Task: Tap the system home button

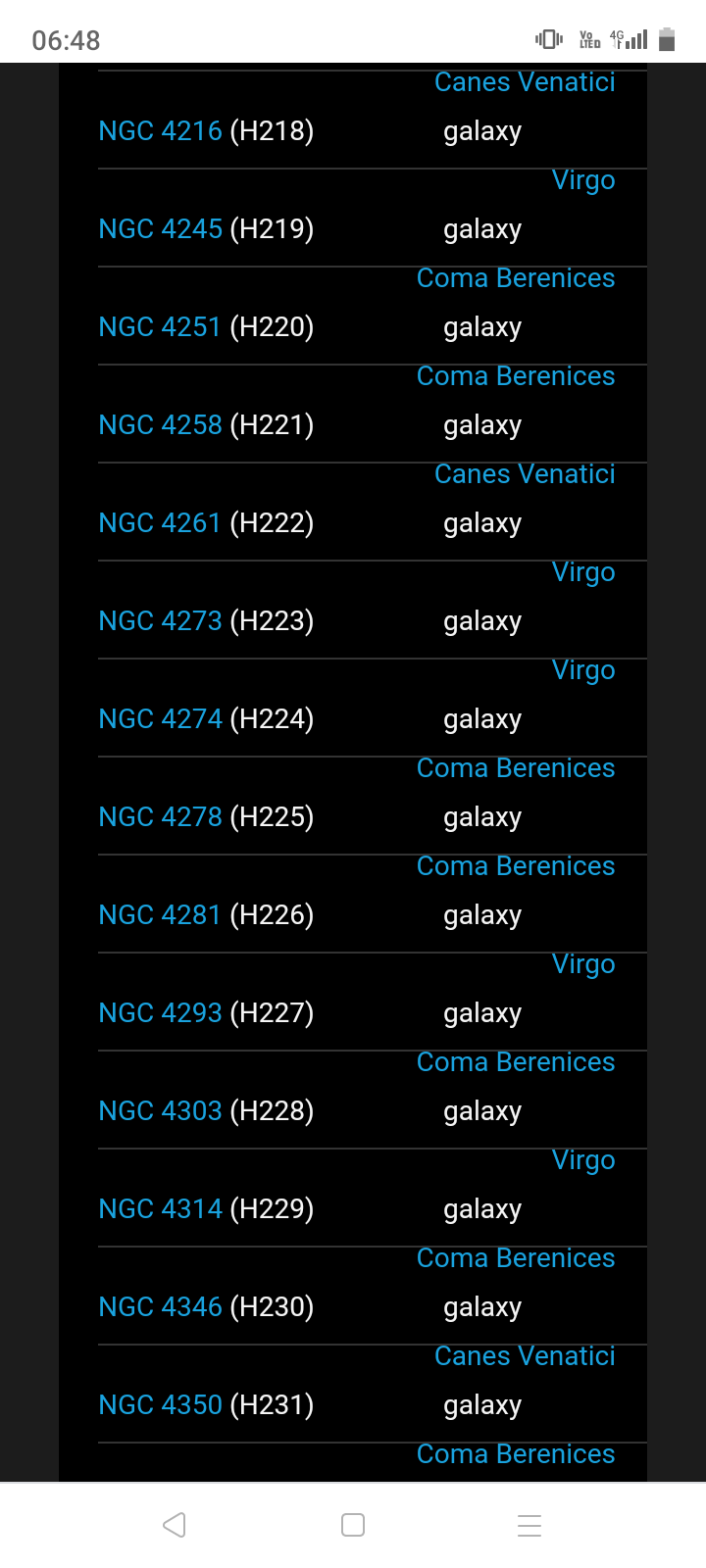Action: pos(353,1525)
